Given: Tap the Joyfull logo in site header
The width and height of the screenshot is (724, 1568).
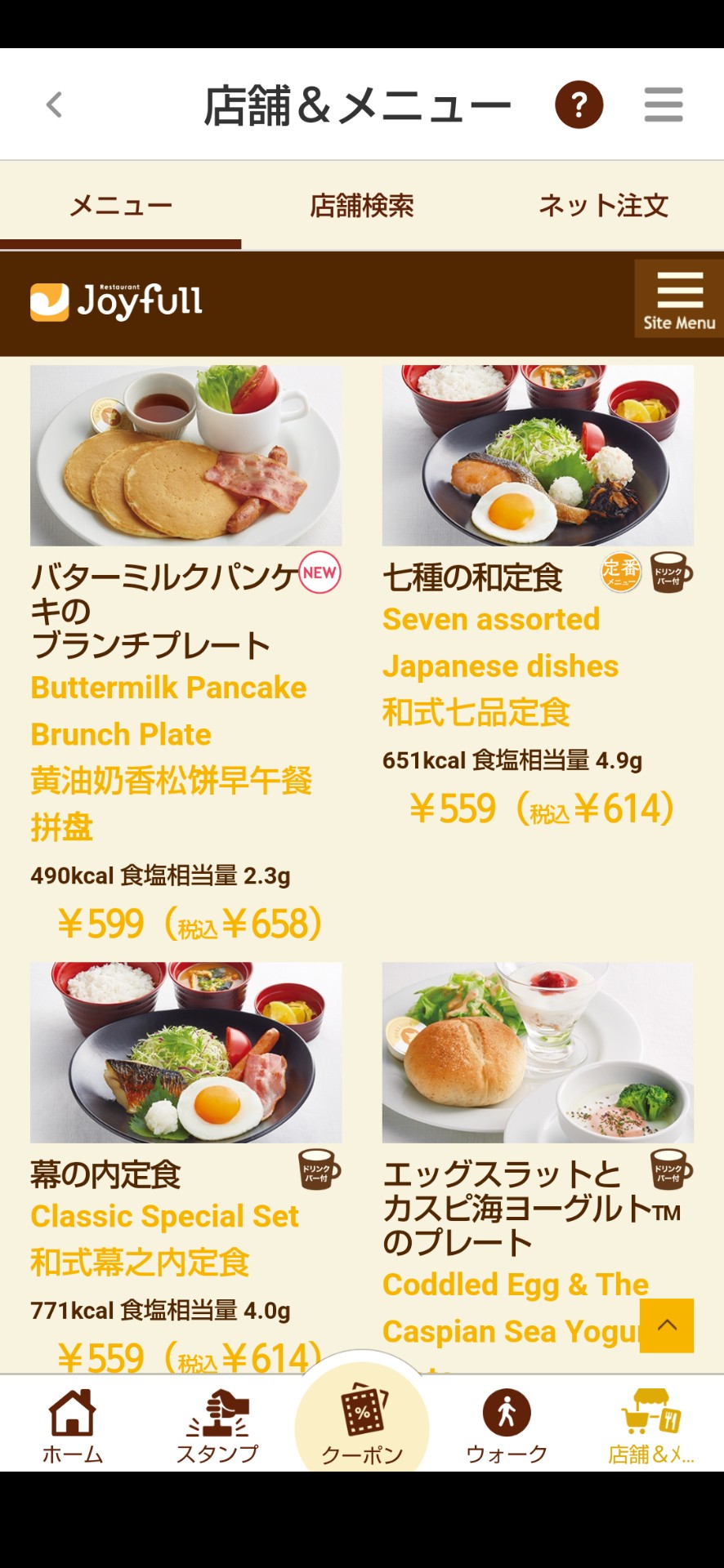Looking at the screenshot, I should [x=117, y=301].
